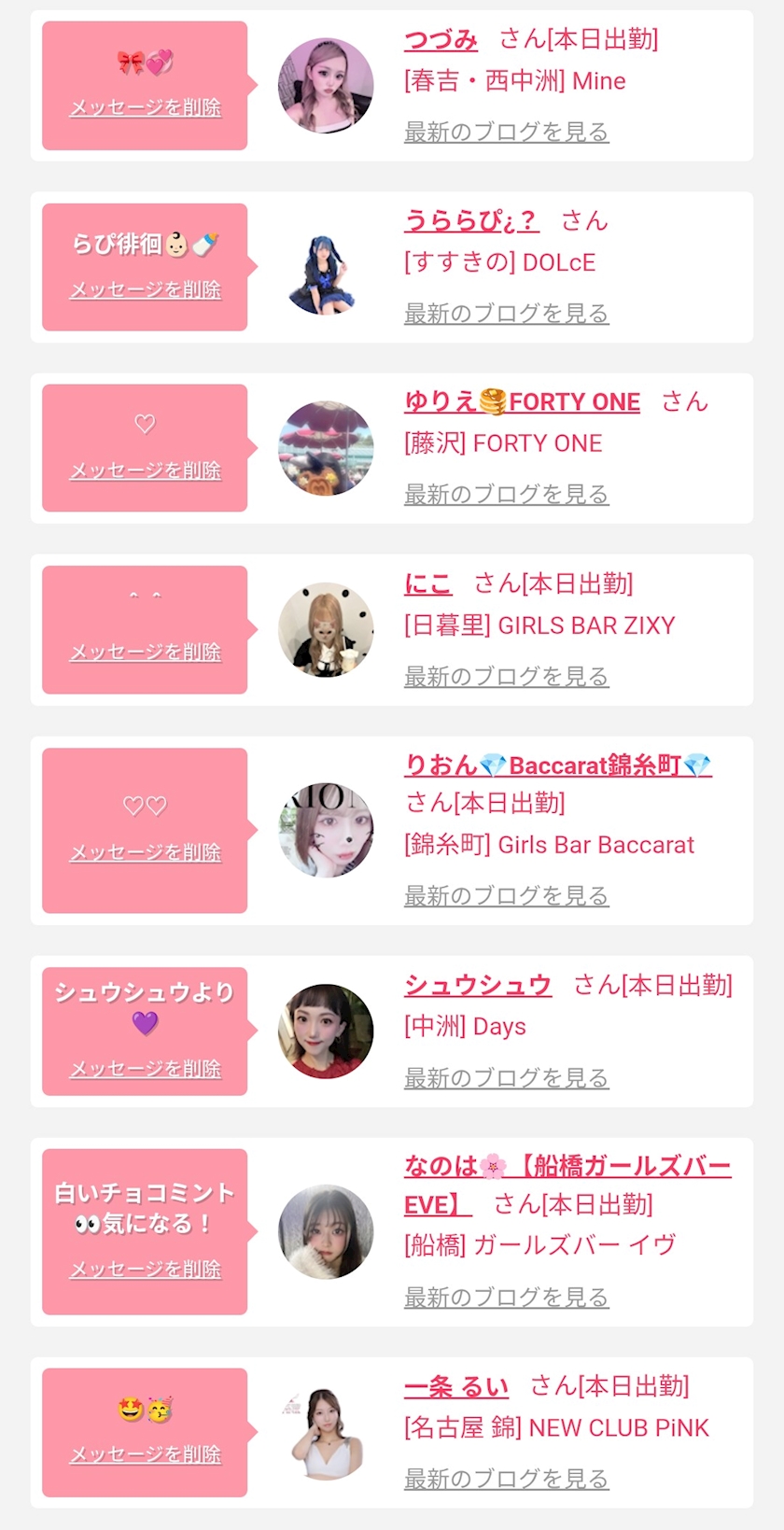
Task: Tap シュウシュウ's profile photo
Action: coord(326,1032)
